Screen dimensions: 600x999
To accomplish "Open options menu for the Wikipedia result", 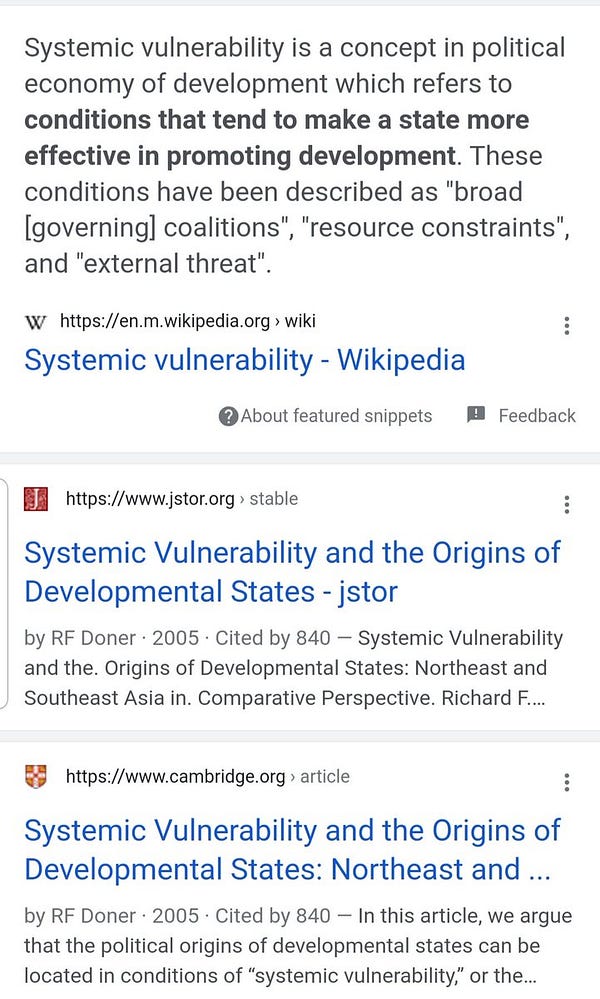I will [566, 326].
